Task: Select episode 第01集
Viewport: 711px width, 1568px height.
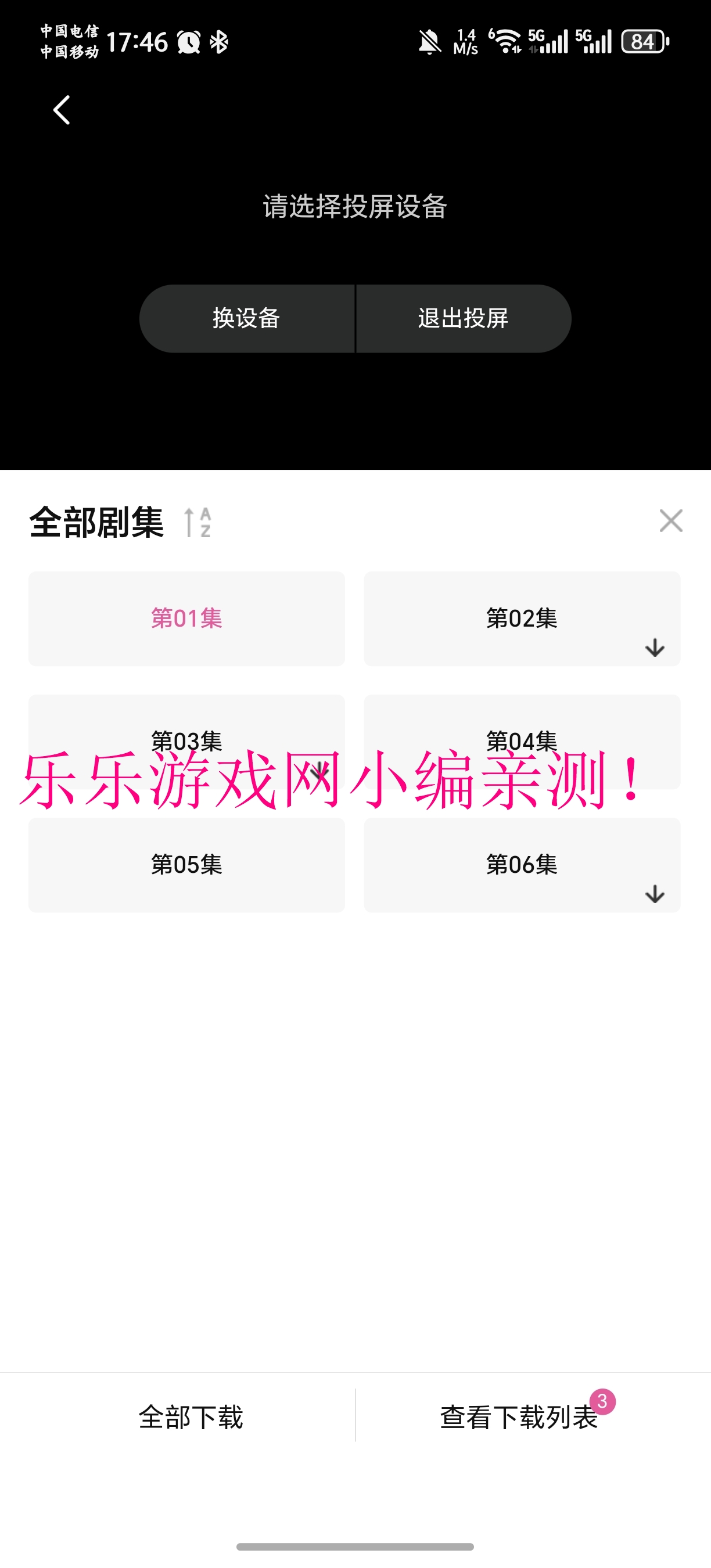Action: point(186,618)
